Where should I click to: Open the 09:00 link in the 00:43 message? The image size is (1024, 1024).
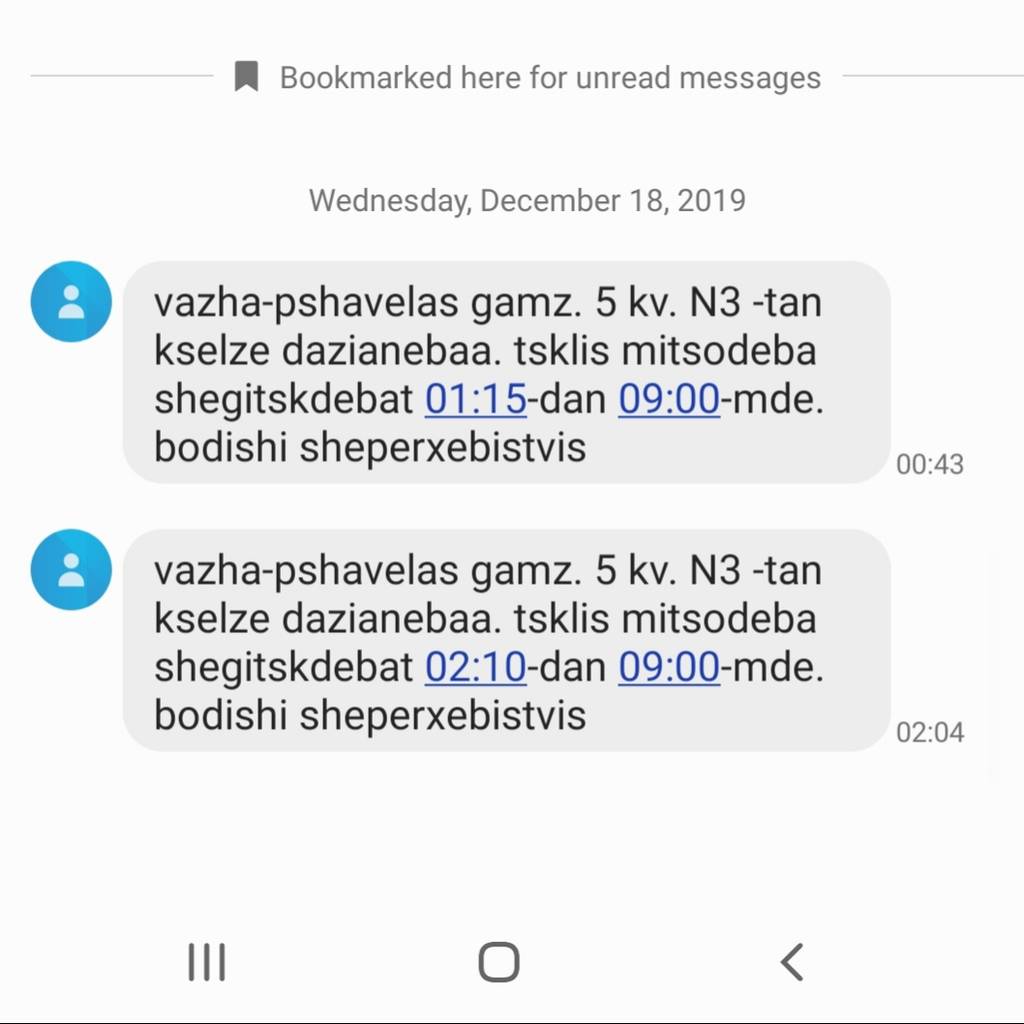[669, 399]
